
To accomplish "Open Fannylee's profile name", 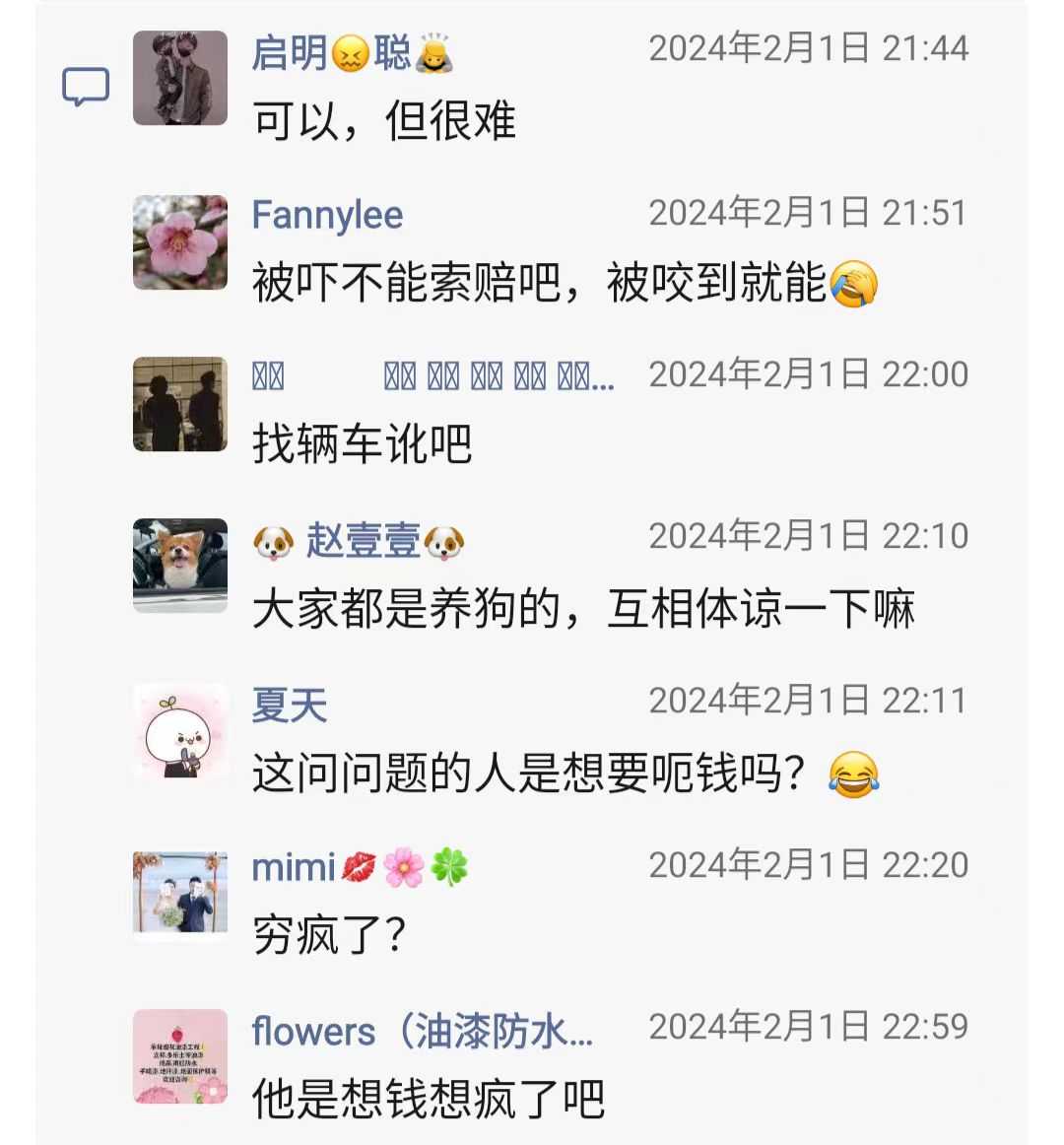I will (x=327, y=215).
